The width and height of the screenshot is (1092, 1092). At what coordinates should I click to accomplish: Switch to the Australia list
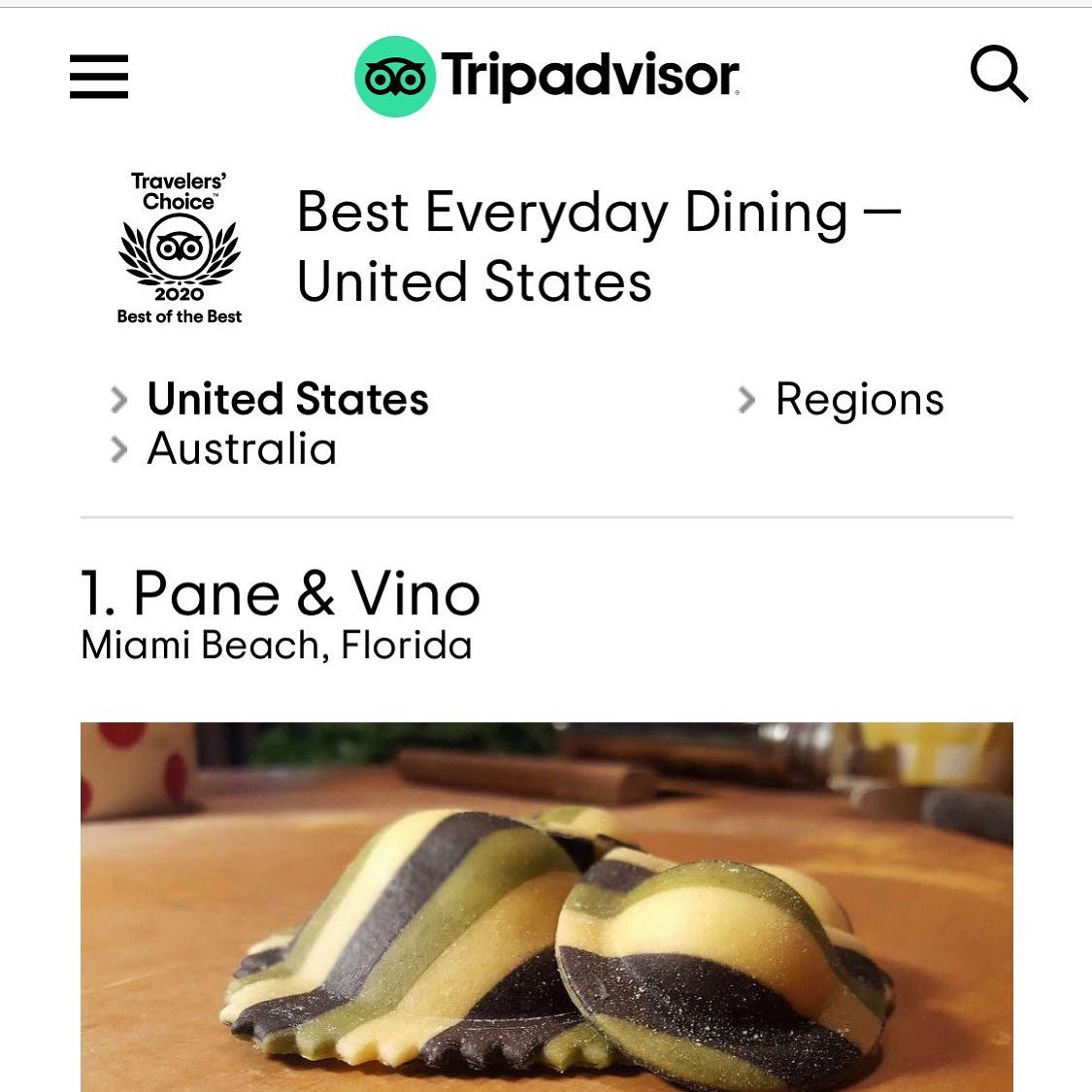(242, 448)
